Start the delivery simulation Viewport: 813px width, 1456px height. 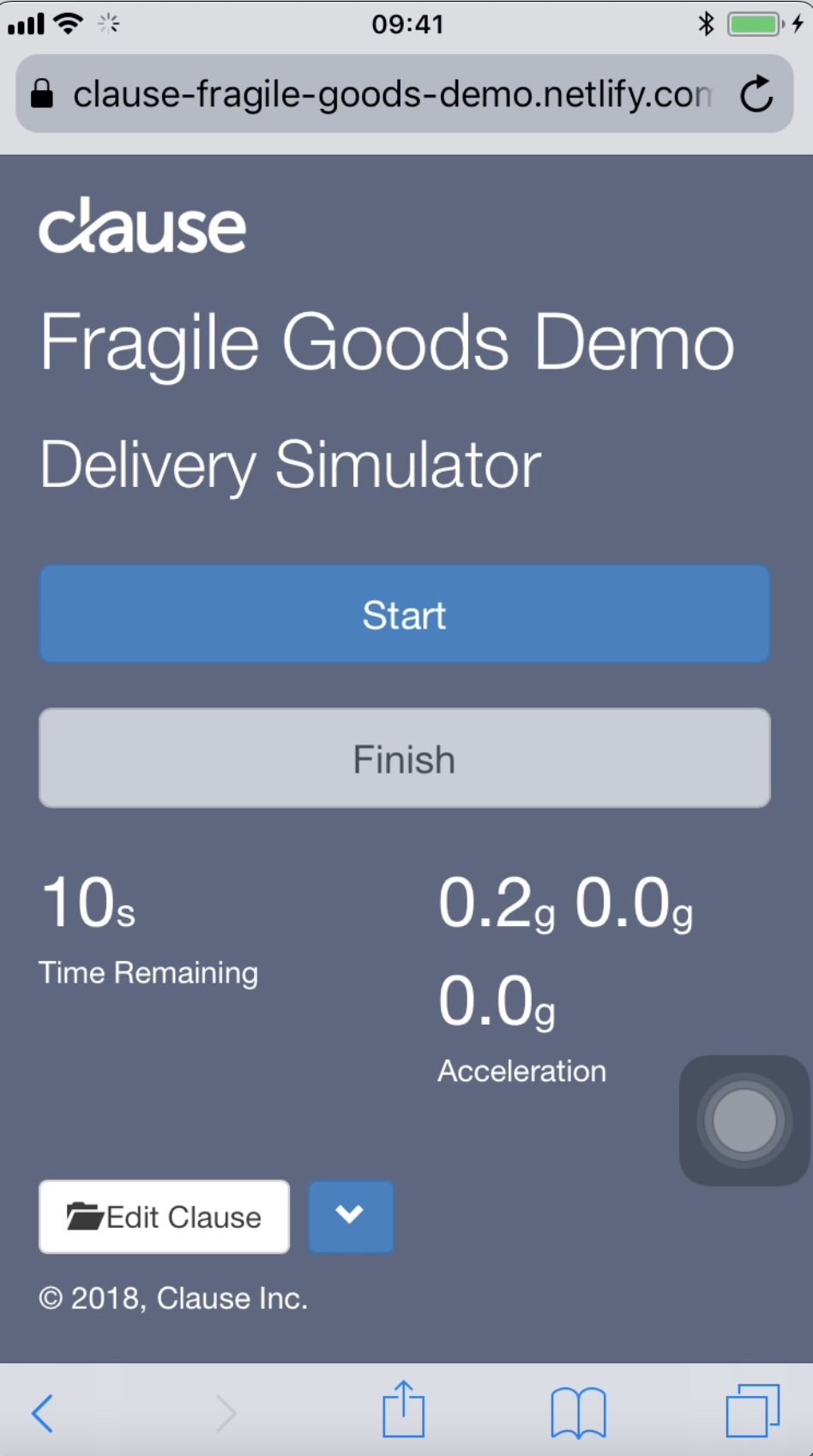pos(404,614)
